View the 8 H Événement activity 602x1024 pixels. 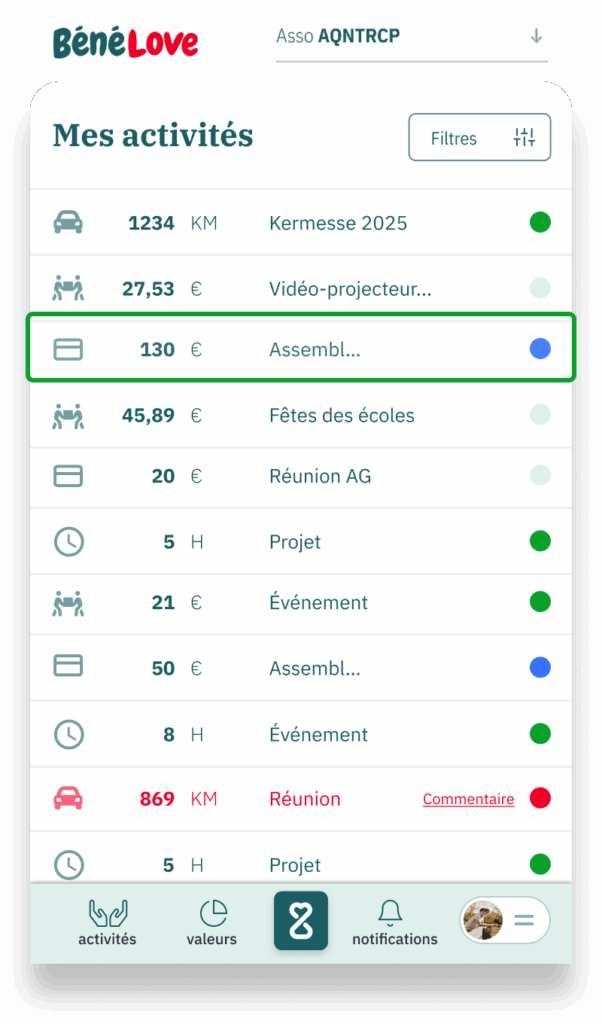pos(318,735)
